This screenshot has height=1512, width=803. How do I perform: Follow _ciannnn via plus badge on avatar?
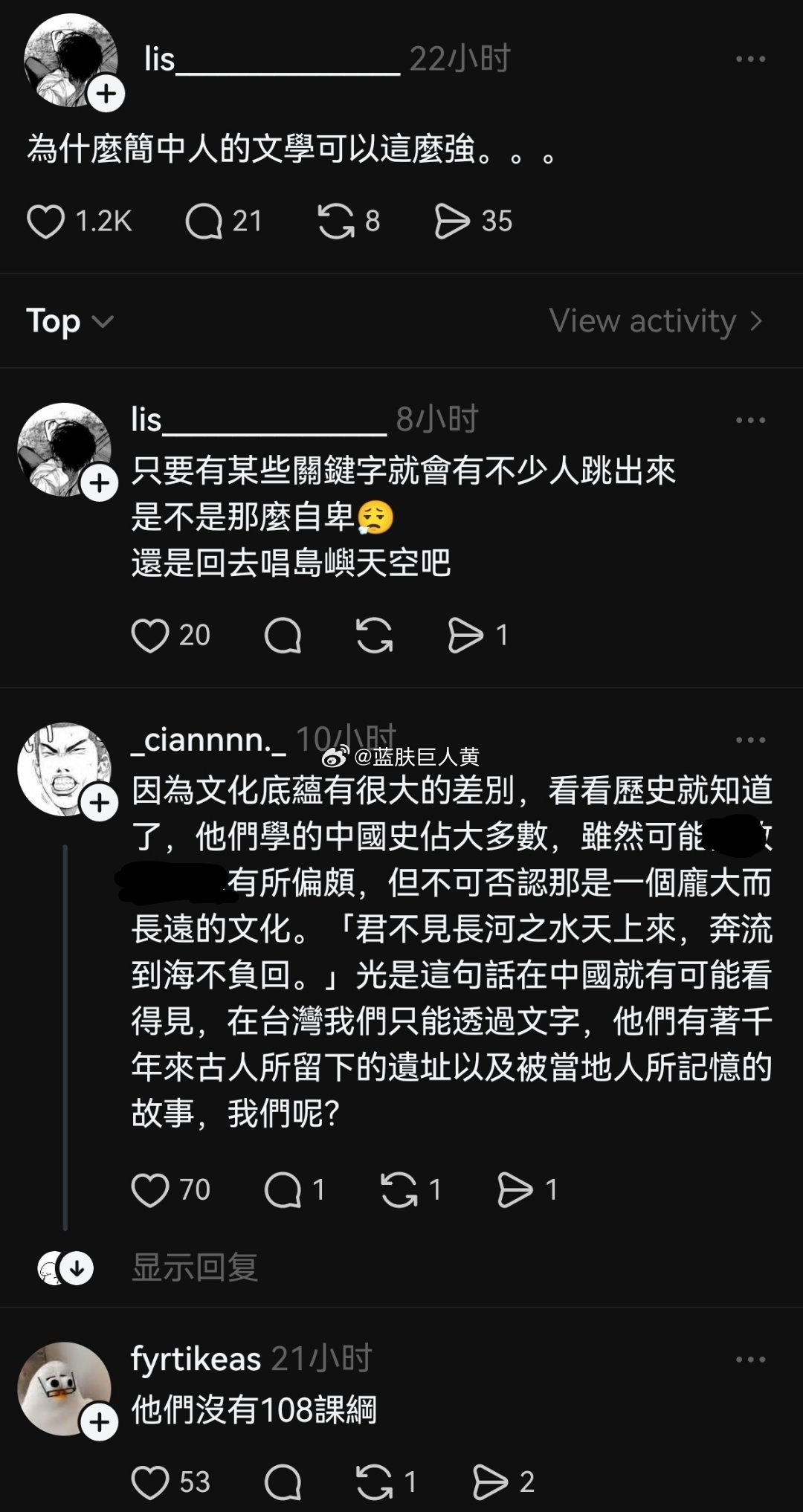97,802
